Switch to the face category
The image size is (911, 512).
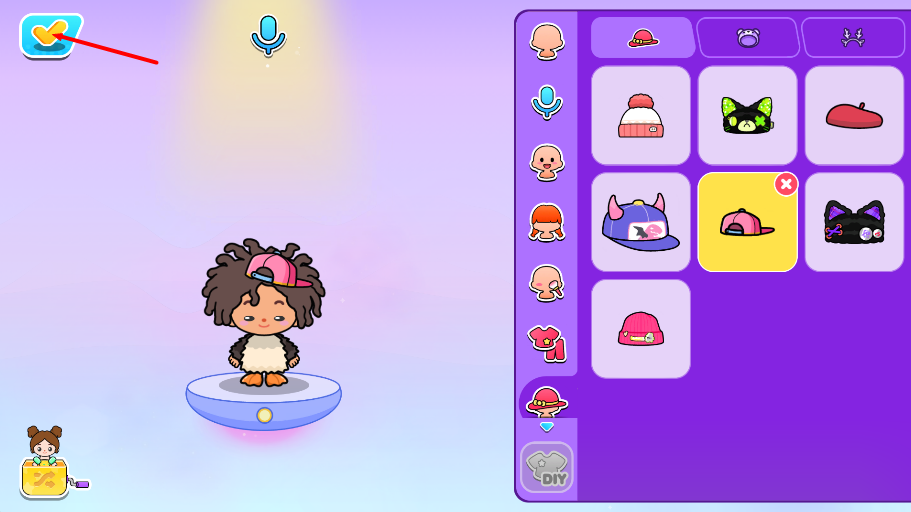point(547,161)
